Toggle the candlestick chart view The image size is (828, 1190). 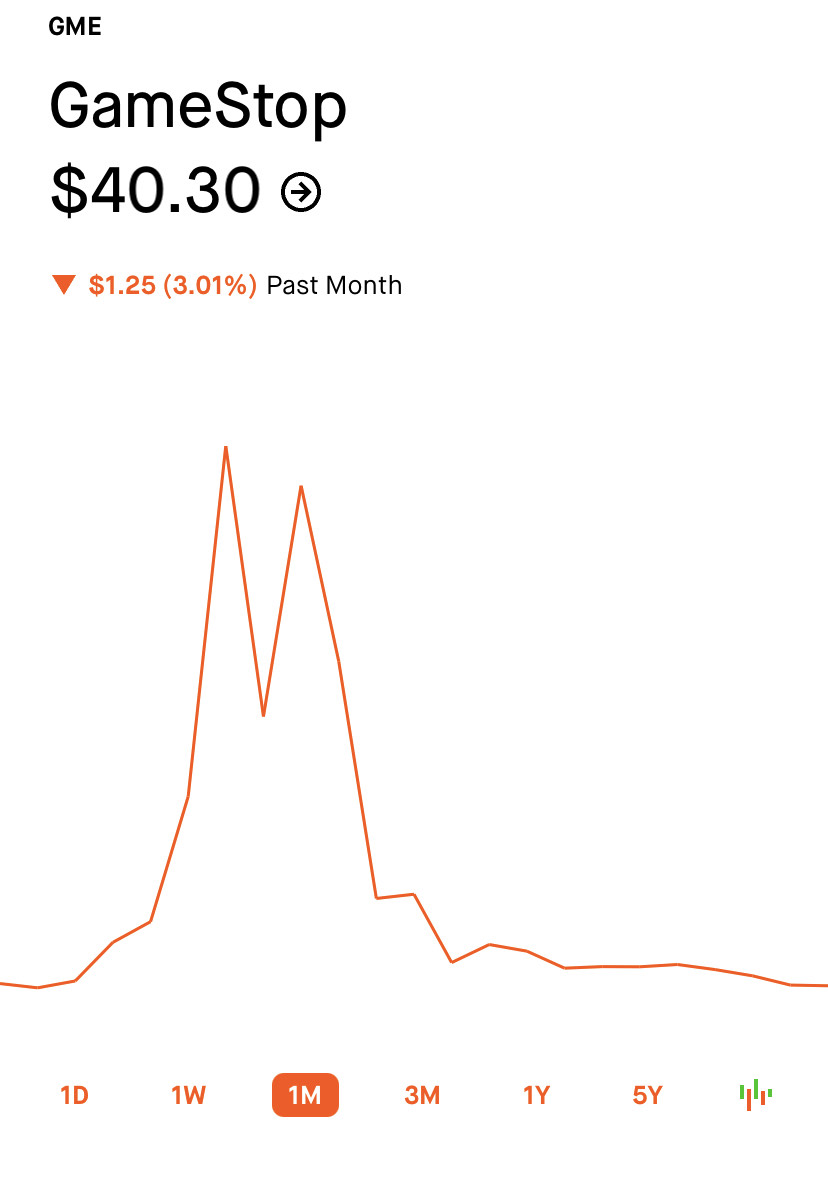coord(756,1095)
